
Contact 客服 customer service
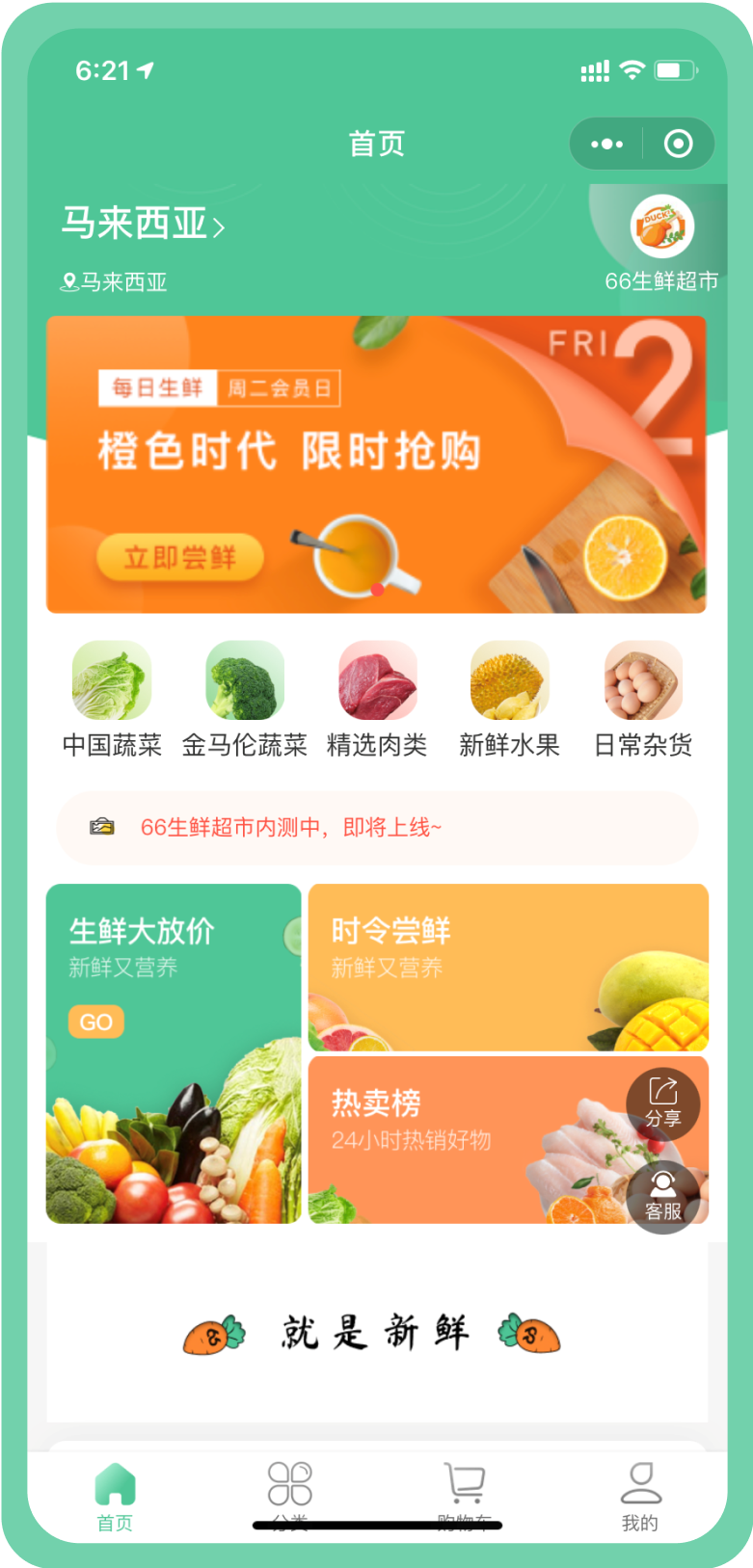click(663, 1197)
